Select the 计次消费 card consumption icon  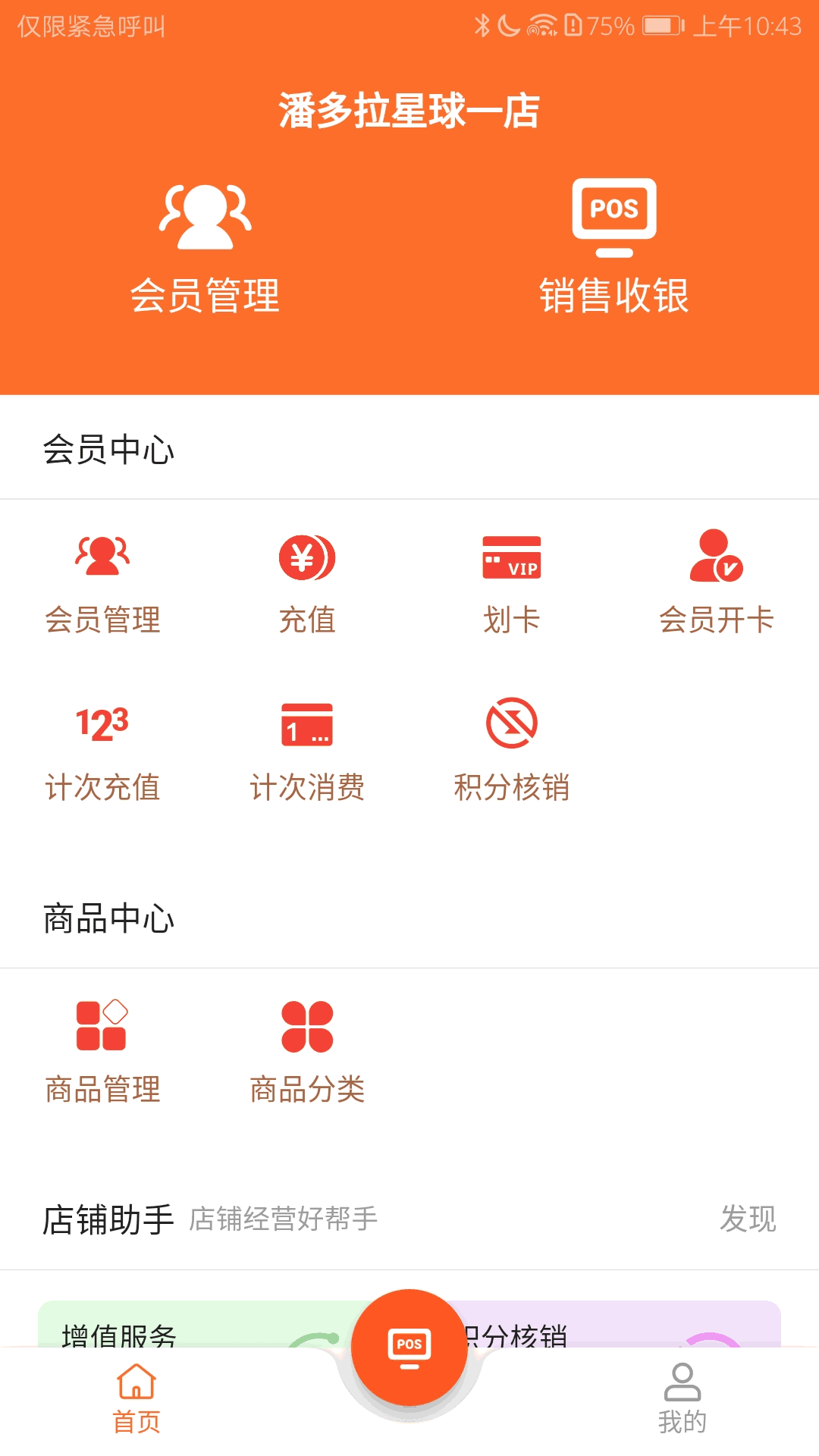(307, 747)
